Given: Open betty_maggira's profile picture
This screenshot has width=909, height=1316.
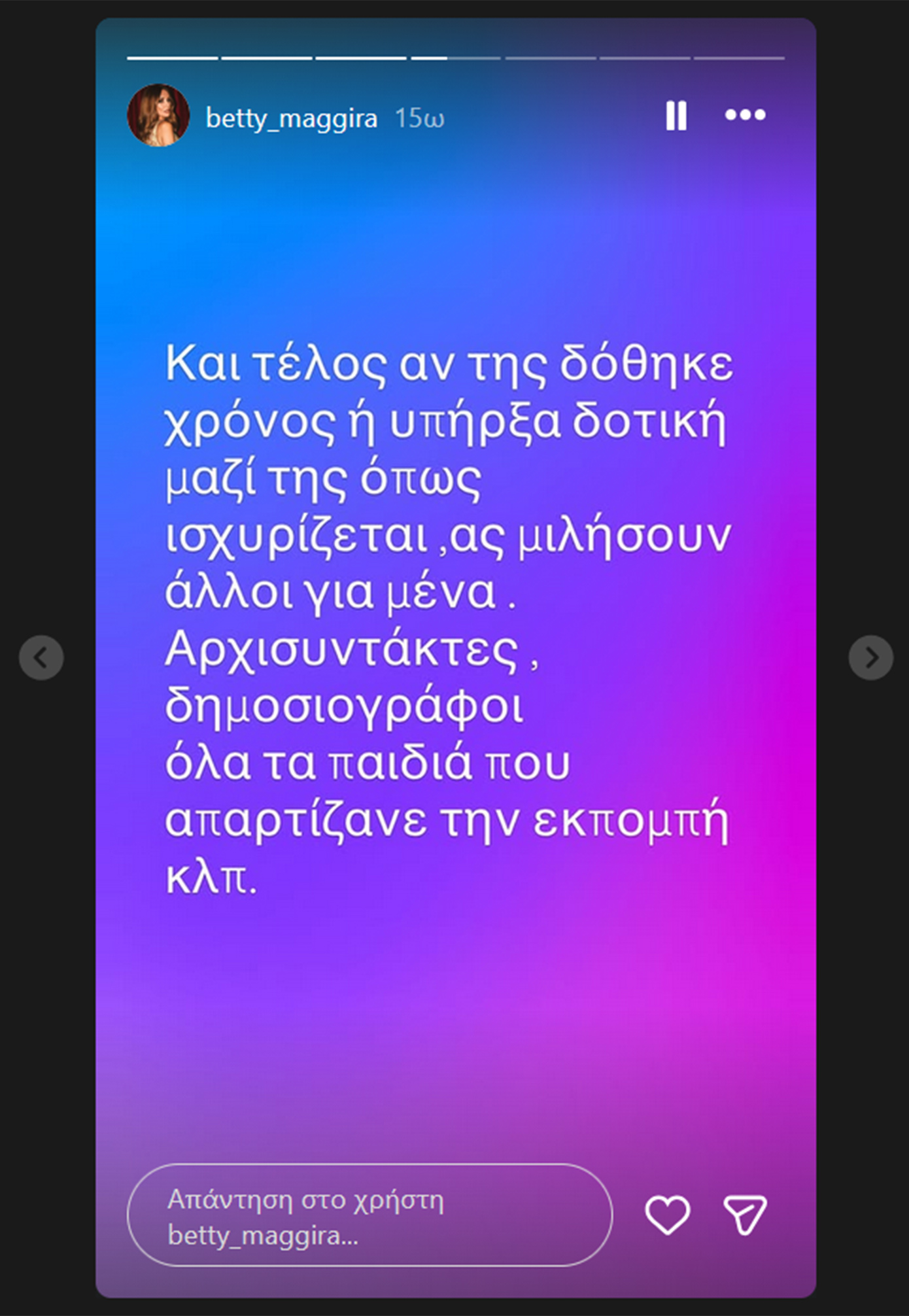Looking at the screenshot, I should click(158, 115).
